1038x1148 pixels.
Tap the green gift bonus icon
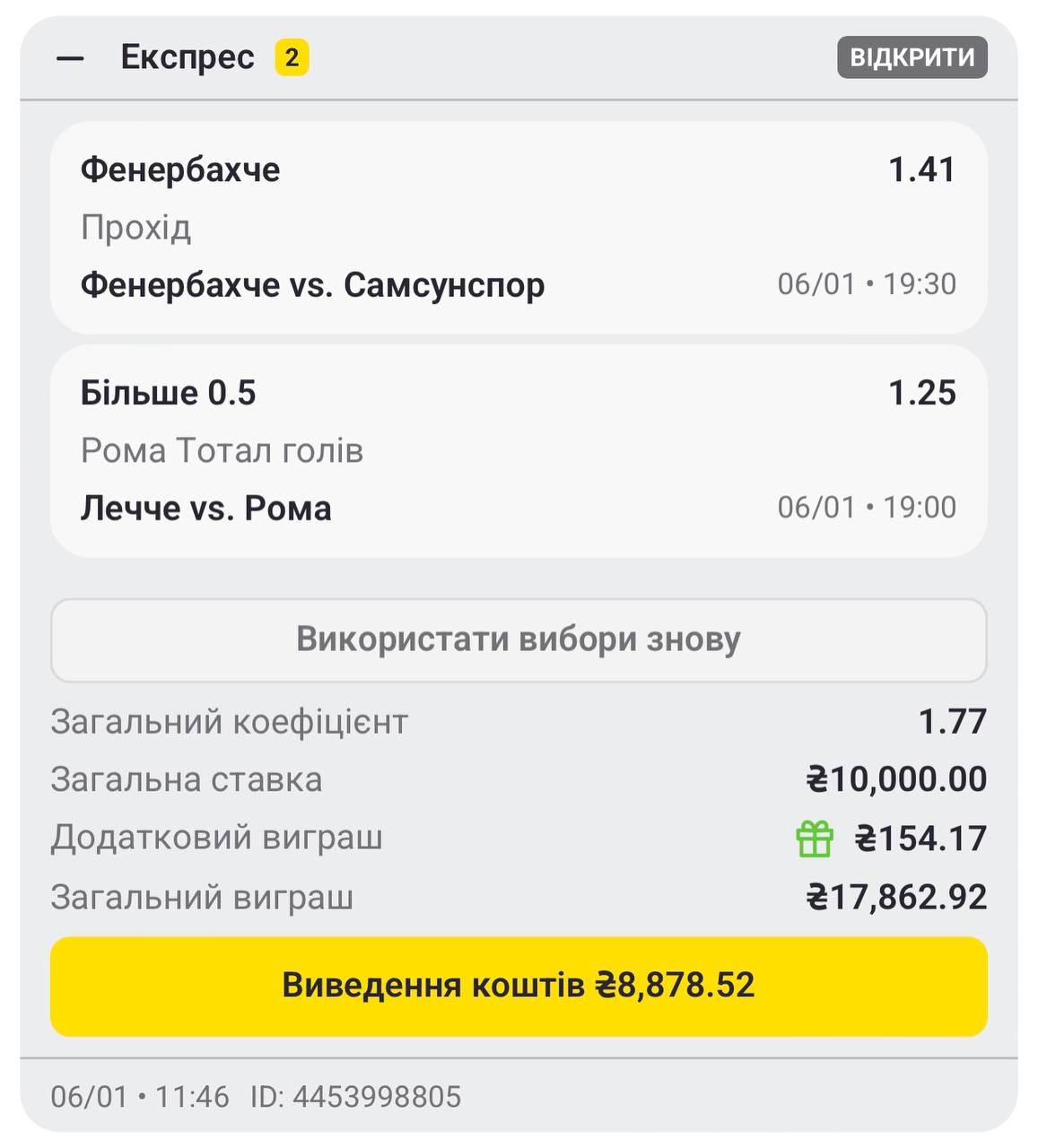coord(815,839)
